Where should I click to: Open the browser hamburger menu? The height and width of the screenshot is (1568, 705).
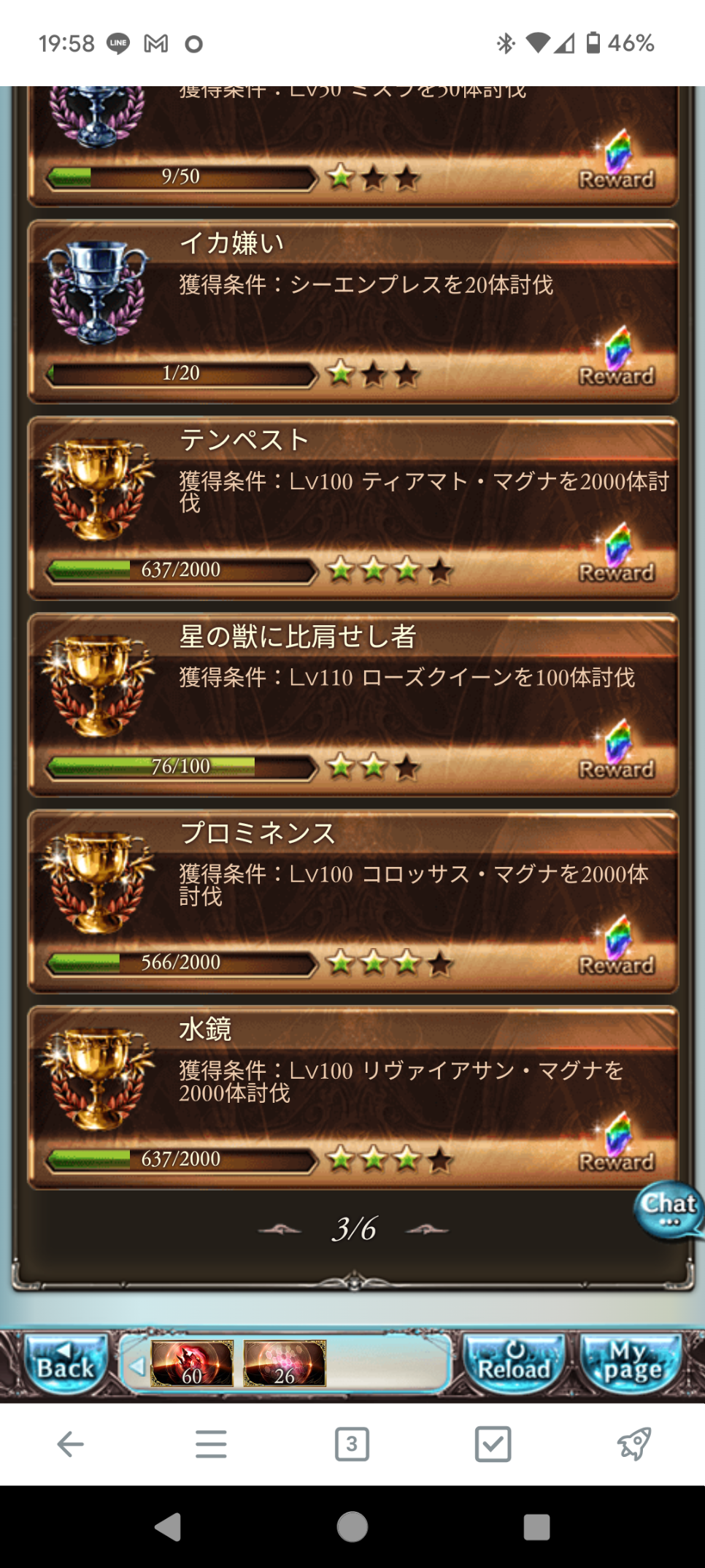211,1444
